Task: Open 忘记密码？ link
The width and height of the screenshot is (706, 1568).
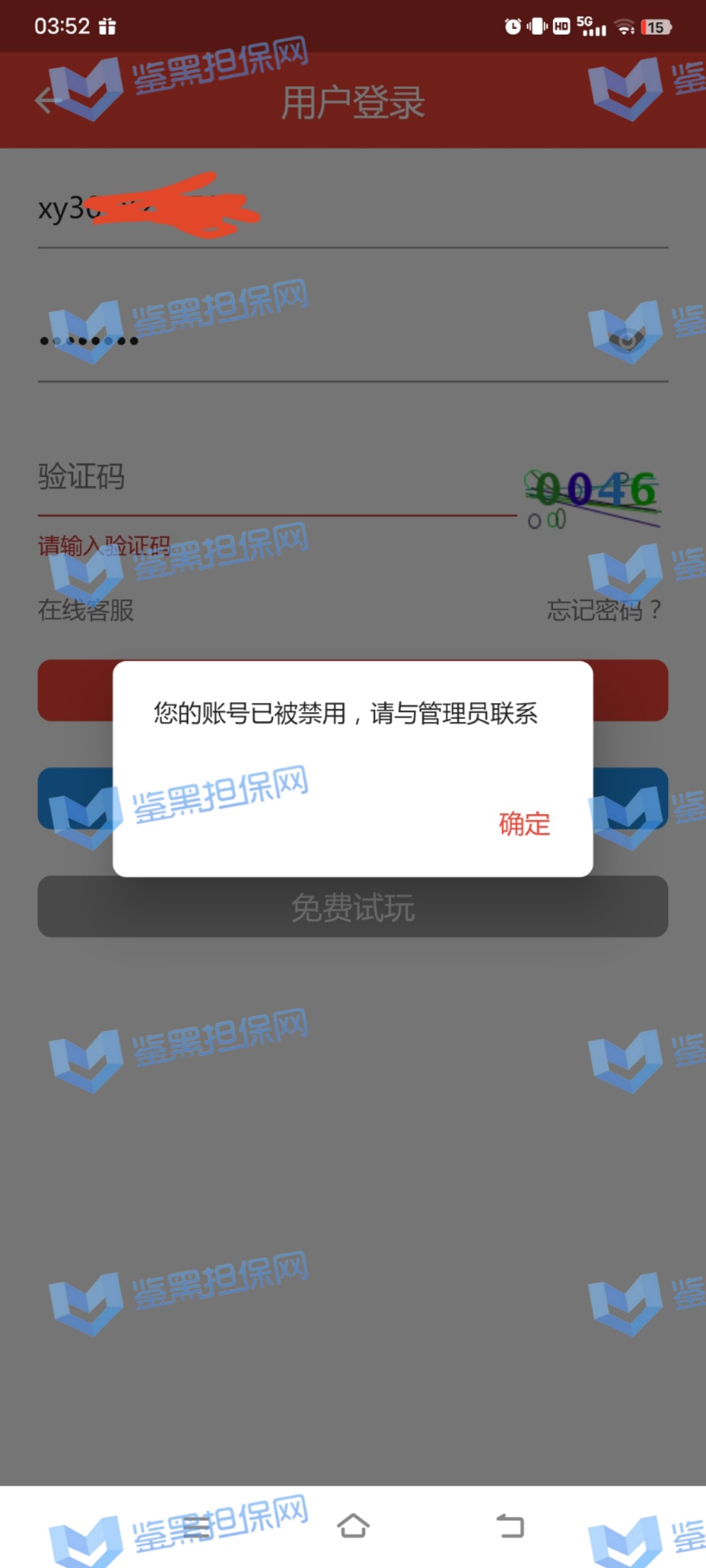Action: click(x=604, y=610)
